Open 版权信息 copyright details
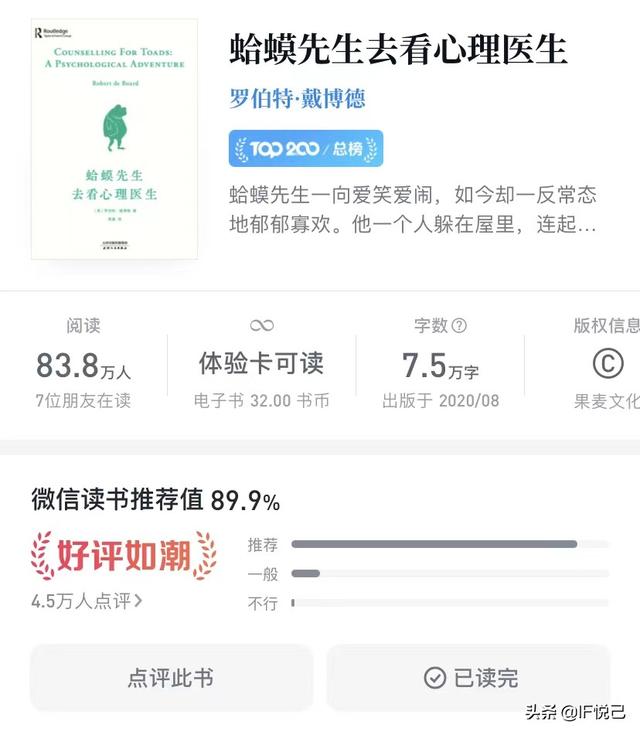The height and width of the screenshot is (735, 640). [x=607, y=364]
